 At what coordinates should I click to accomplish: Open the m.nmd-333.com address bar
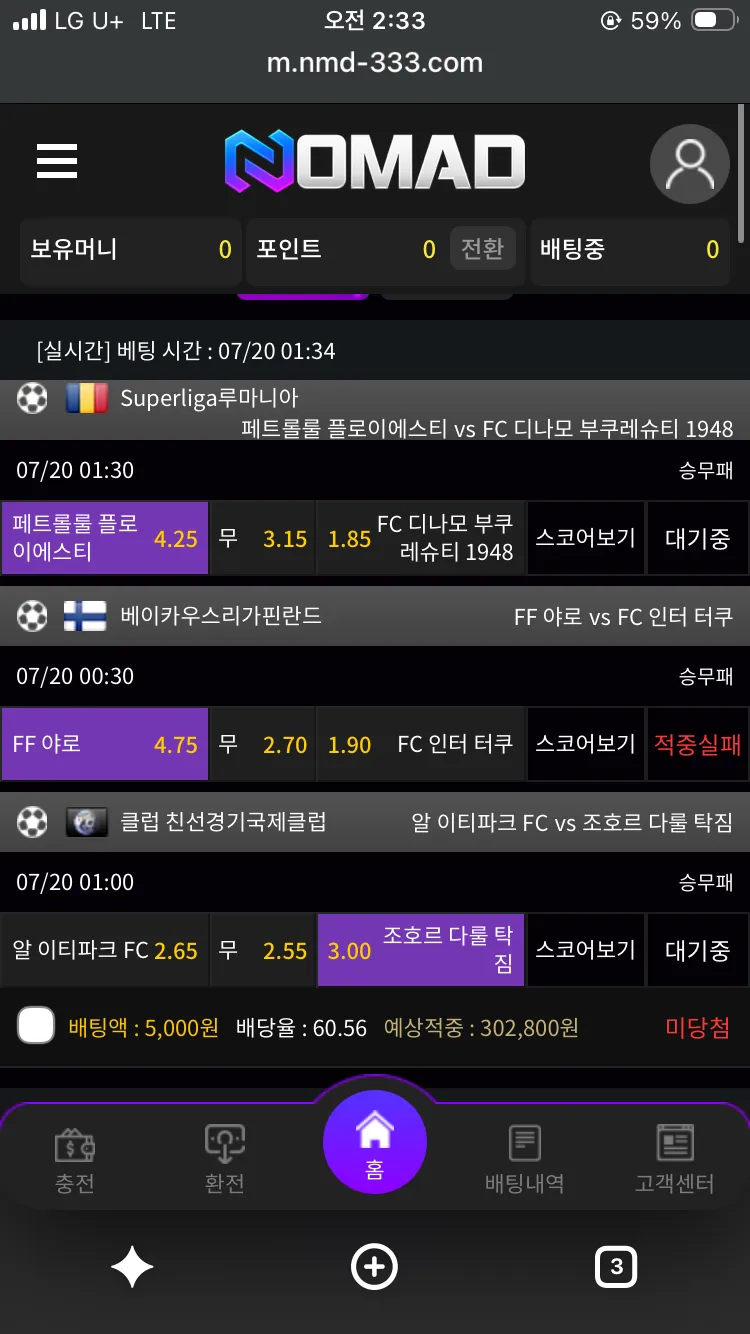click(x=375, y=63)
